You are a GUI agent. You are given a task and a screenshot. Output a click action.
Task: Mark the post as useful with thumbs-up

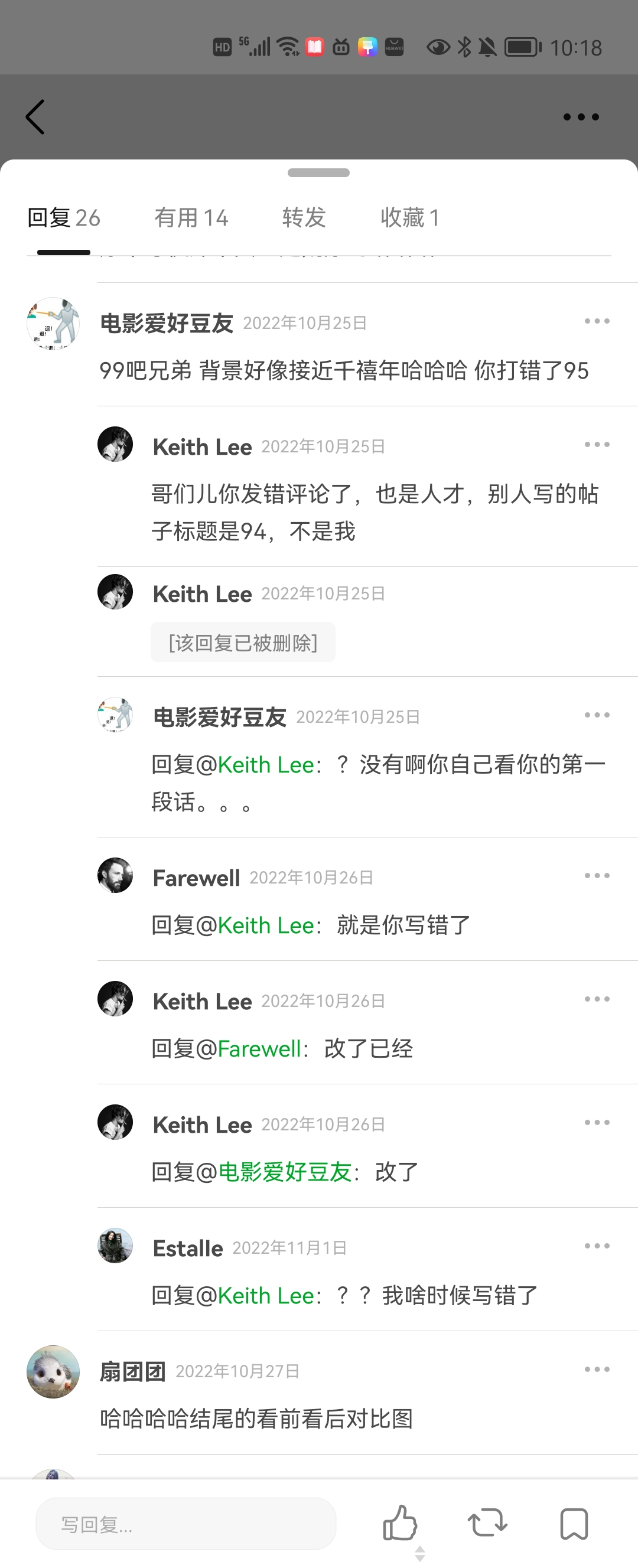(400, 1523)
